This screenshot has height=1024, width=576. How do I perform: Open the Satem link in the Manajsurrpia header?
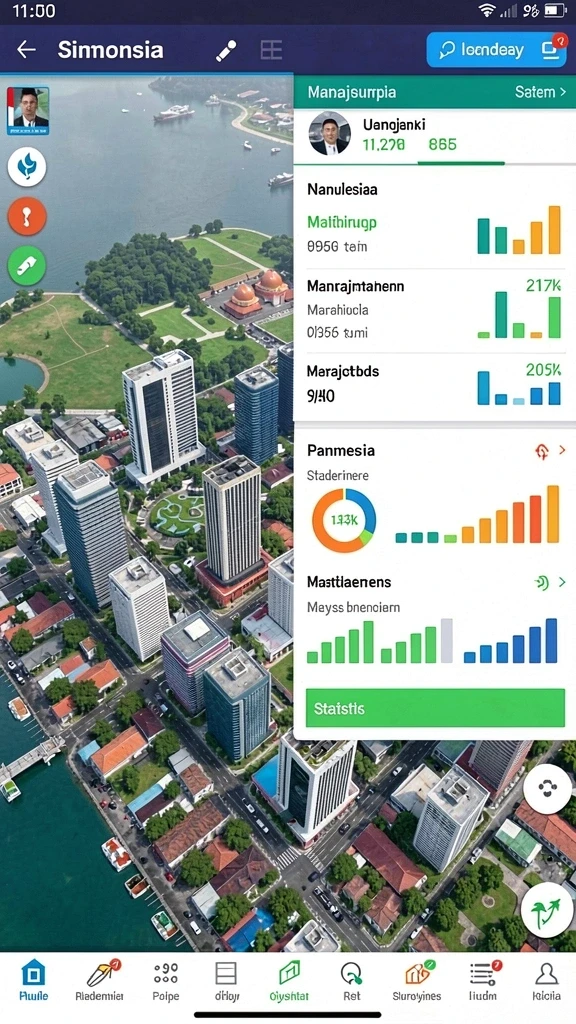(540, 92)
